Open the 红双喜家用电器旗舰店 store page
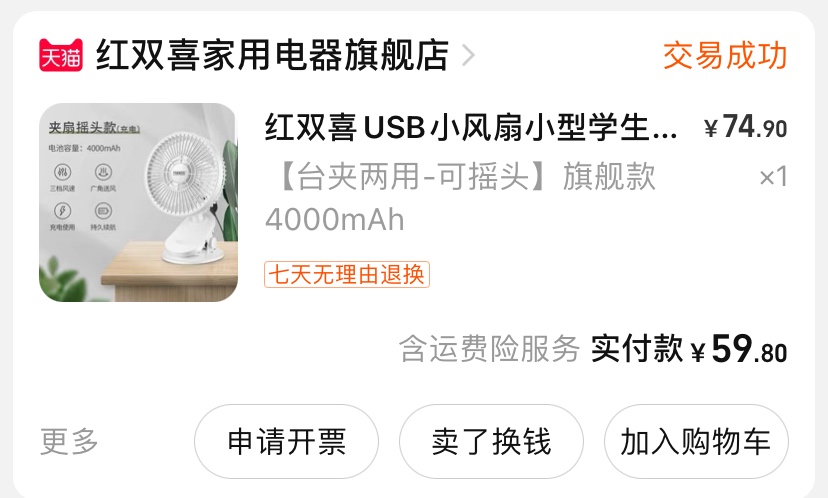828x498 pixels. click(272, 54)
